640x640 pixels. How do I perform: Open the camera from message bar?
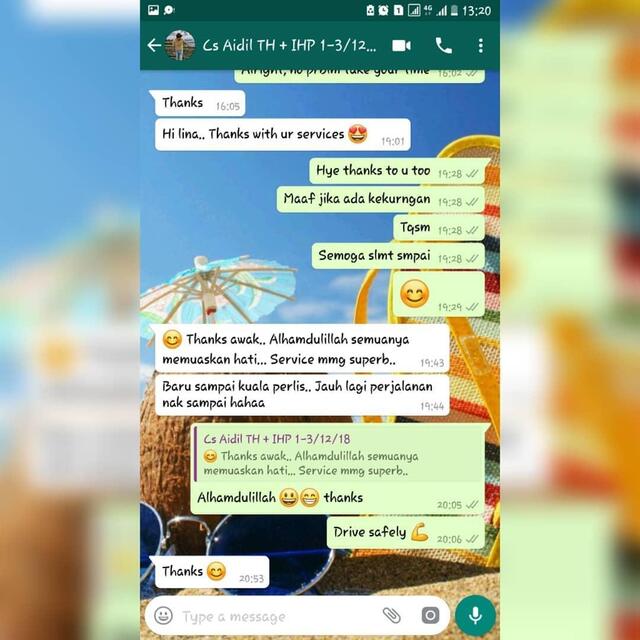430,615
